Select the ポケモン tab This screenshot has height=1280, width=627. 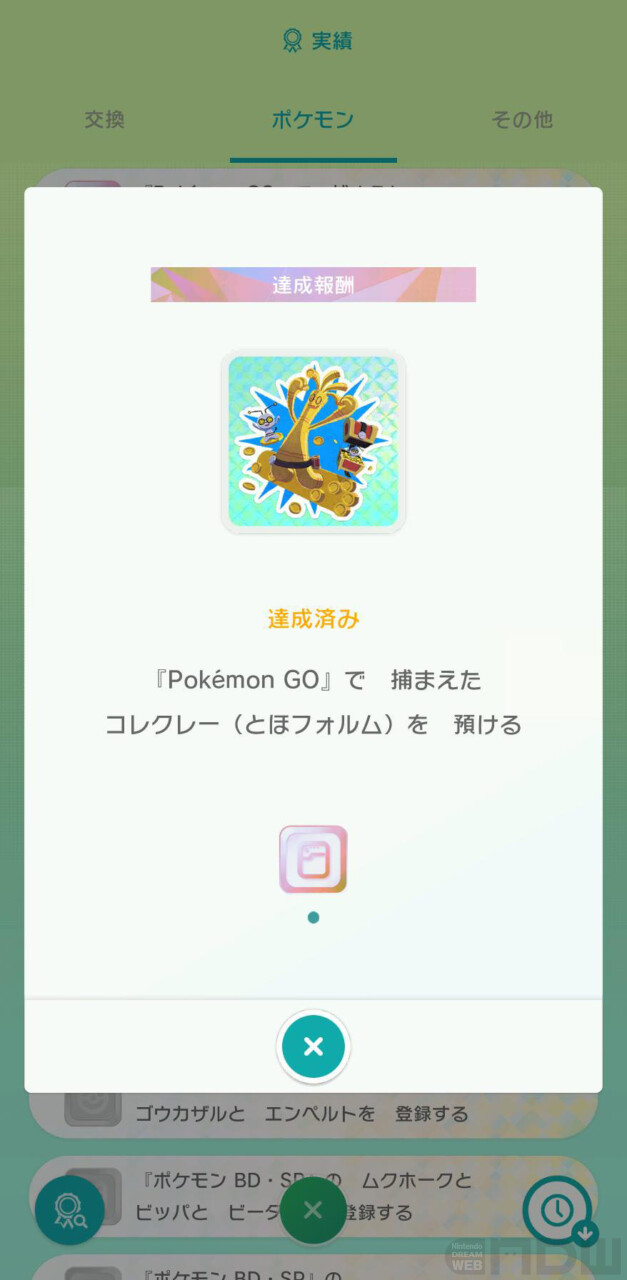tap(313, 120)
